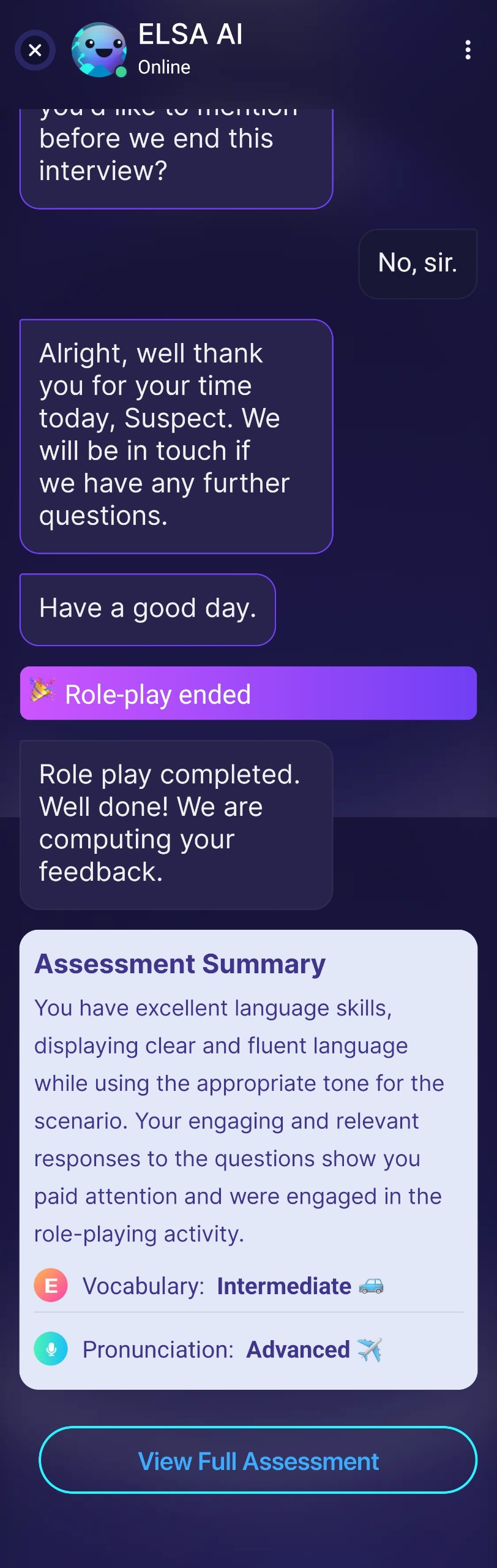The image size is (497, 1568).
Task: Open the three-dot overflow menu
Action: [468, 50]
